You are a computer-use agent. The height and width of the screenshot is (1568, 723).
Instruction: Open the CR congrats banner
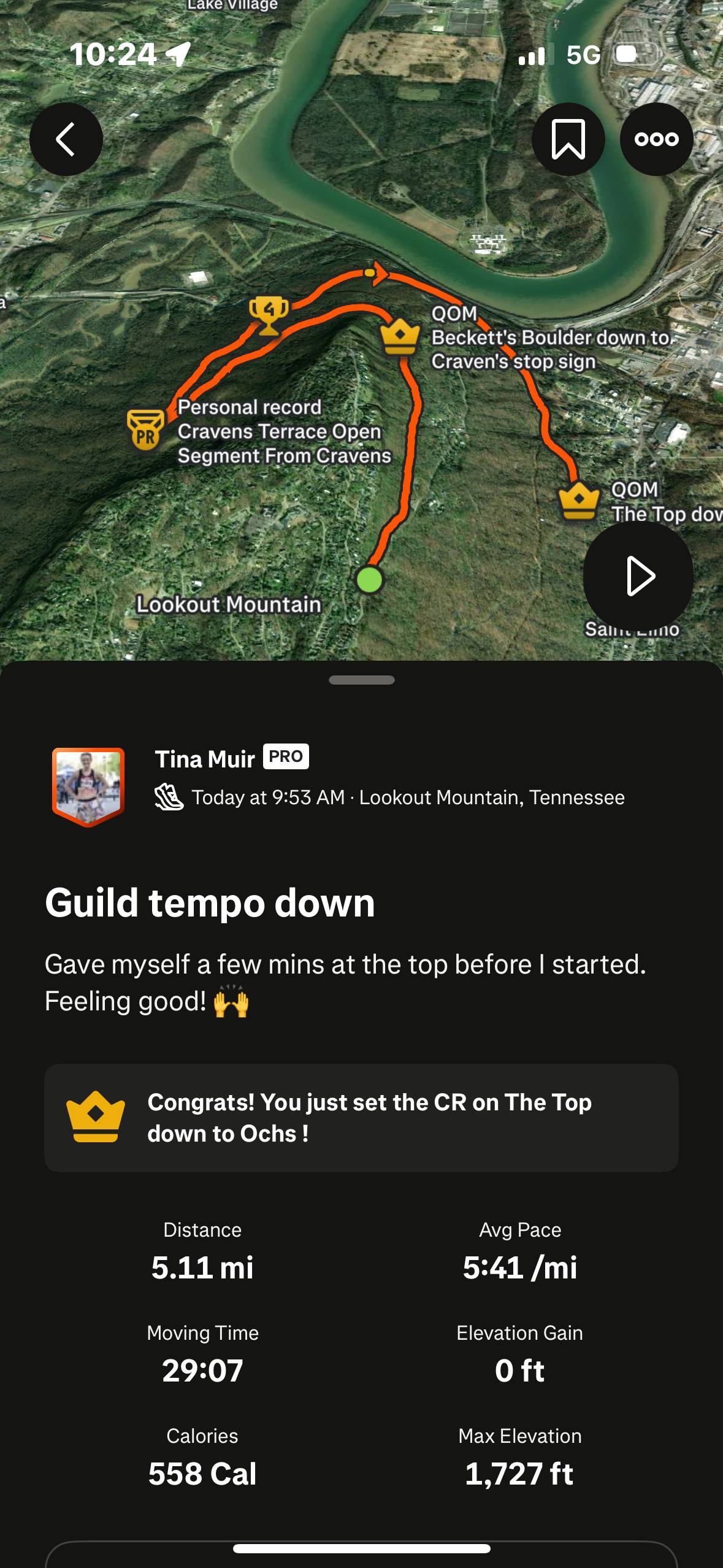tap(361, 1118)
